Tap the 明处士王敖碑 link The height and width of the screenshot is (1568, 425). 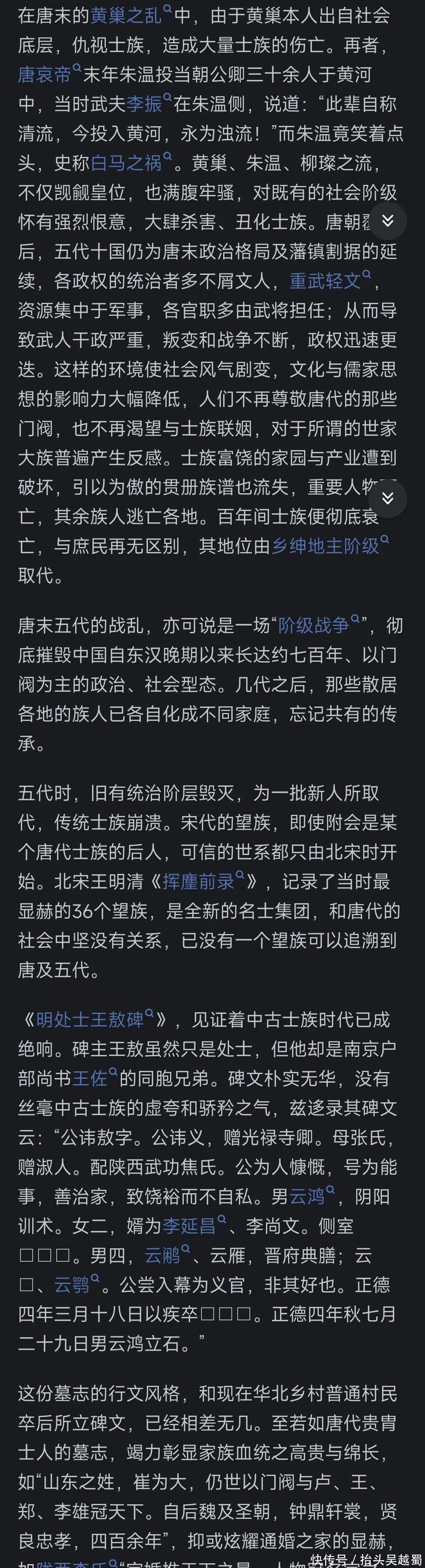(95, 1019)
